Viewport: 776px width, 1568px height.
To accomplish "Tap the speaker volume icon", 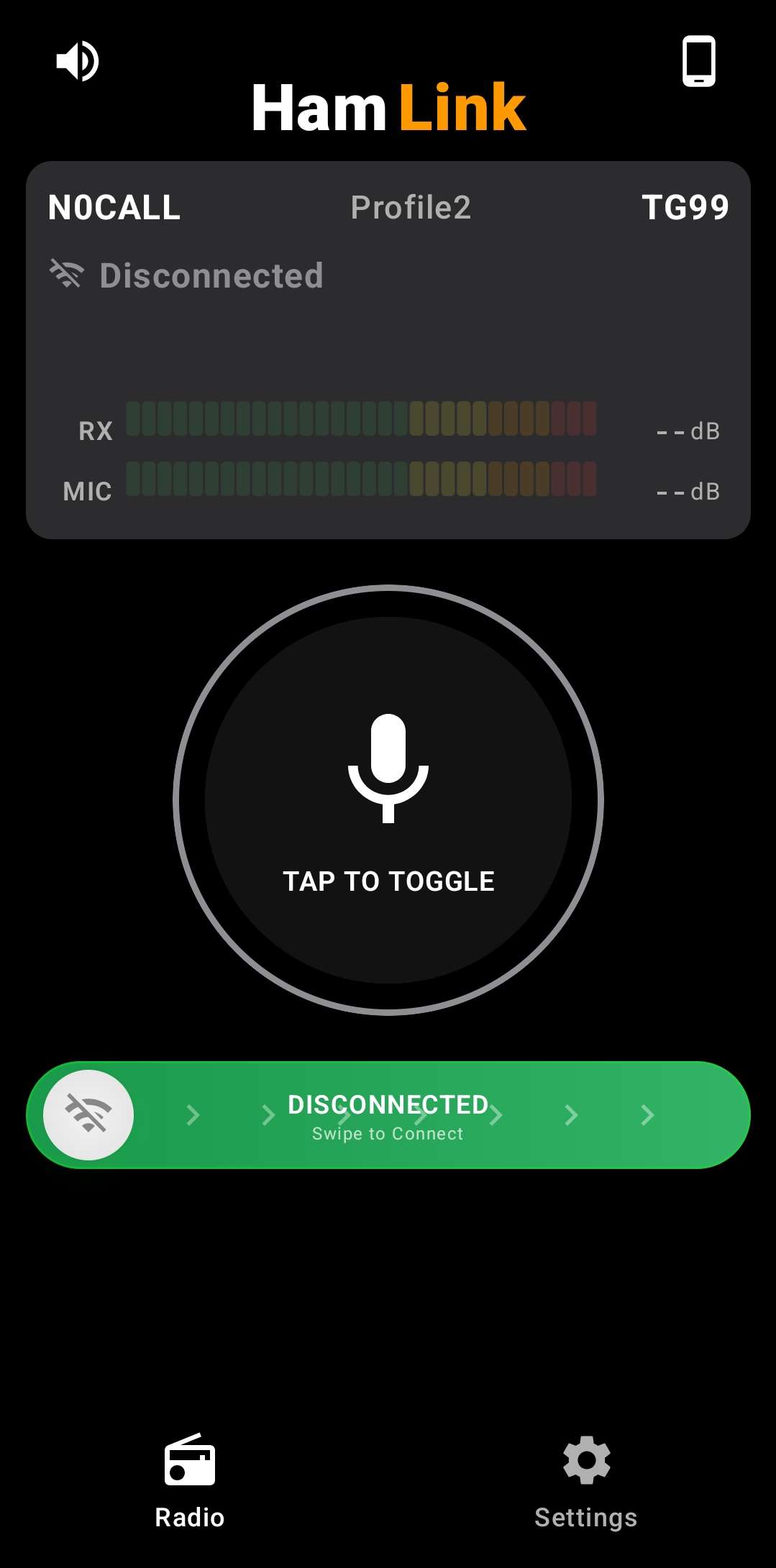I will pyautogui.click(x=78, y=61).
